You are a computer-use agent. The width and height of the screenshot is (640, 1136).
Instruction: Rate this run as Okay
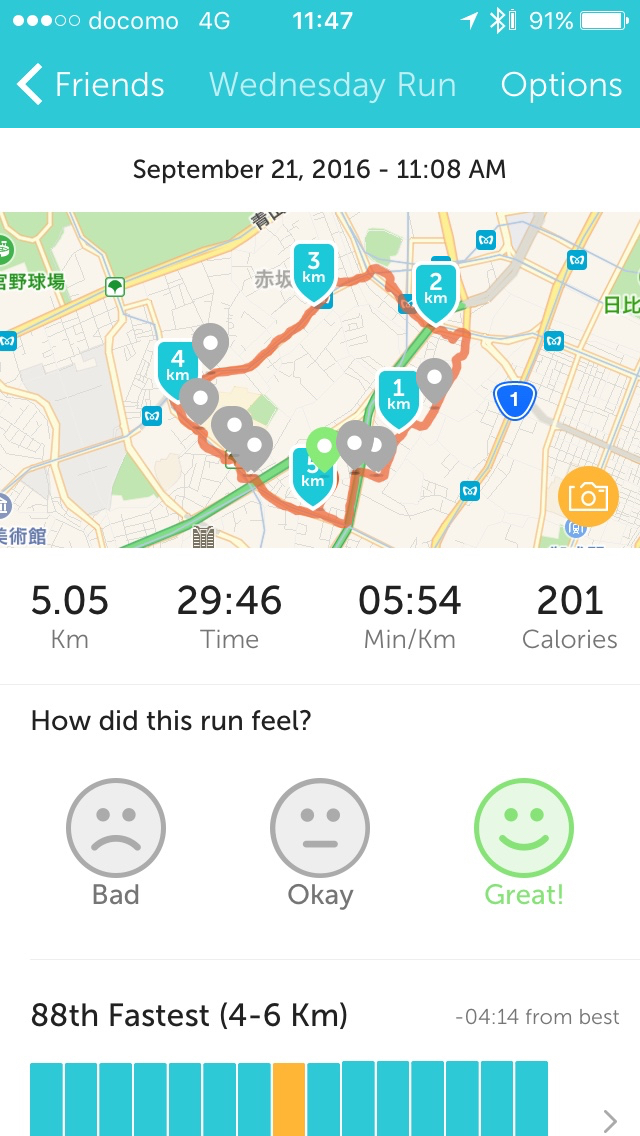click(320, 830)
